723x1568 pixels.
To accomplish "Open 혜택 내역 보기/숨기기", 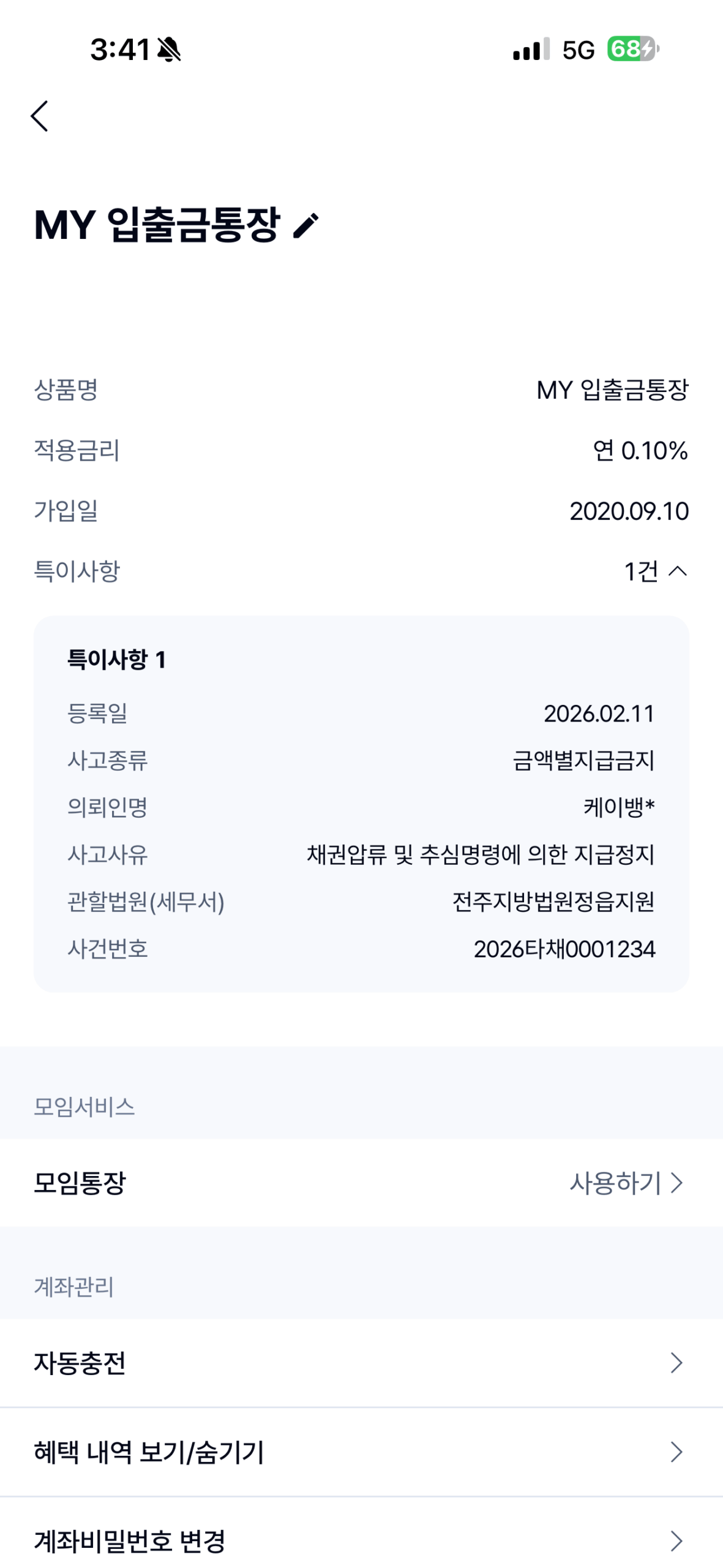I will click(361, 1452).
